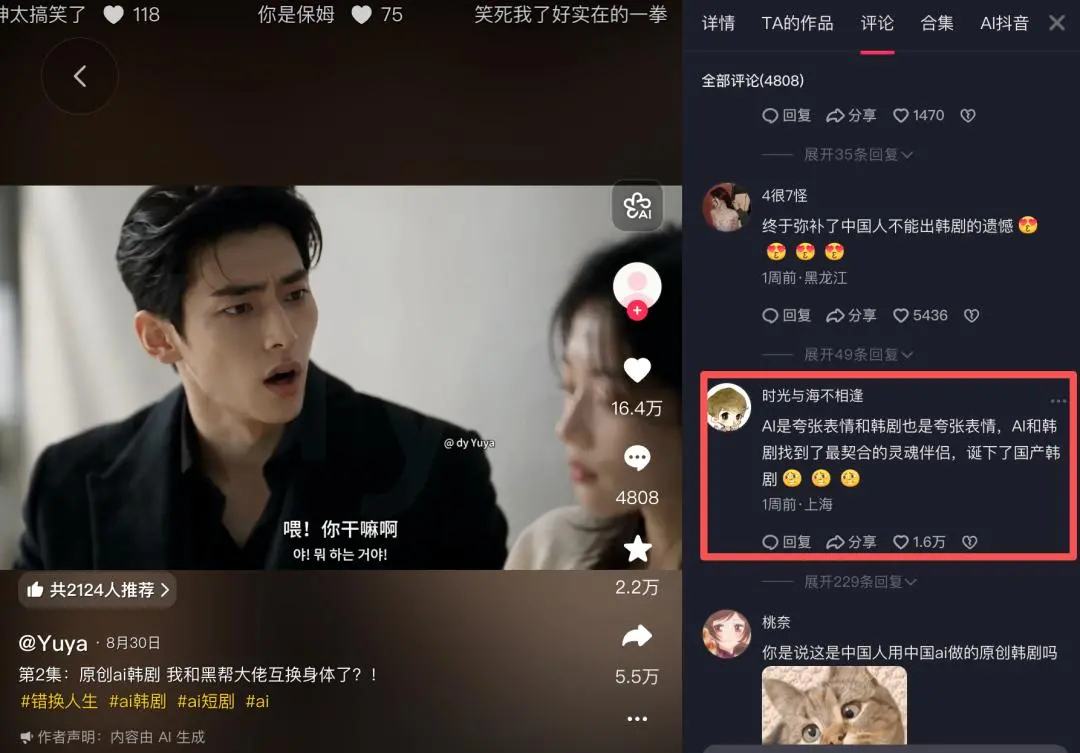Switch to the TA的作品 tab

tap(797, 23)
